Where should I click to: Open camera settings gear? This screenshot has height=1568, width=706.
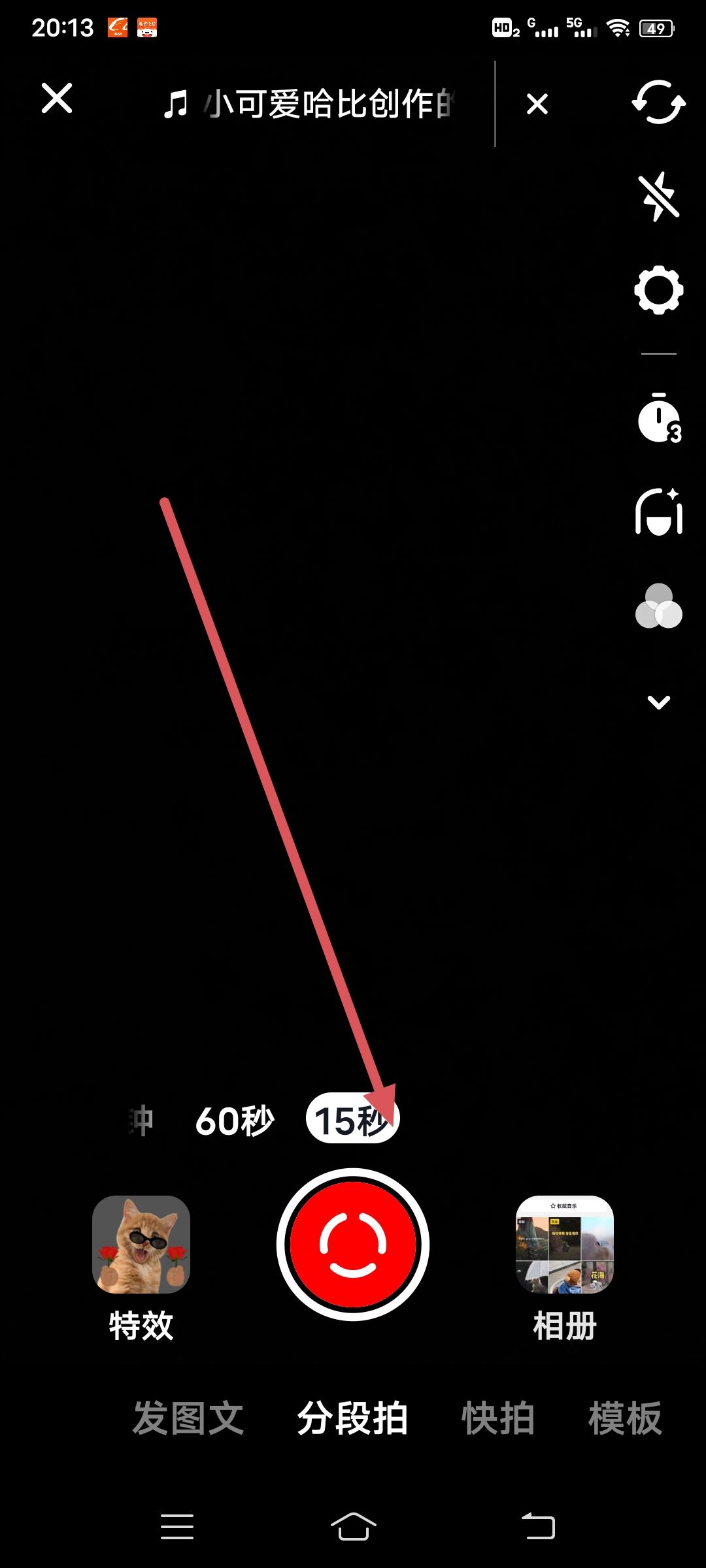click(x=659, y=290)
